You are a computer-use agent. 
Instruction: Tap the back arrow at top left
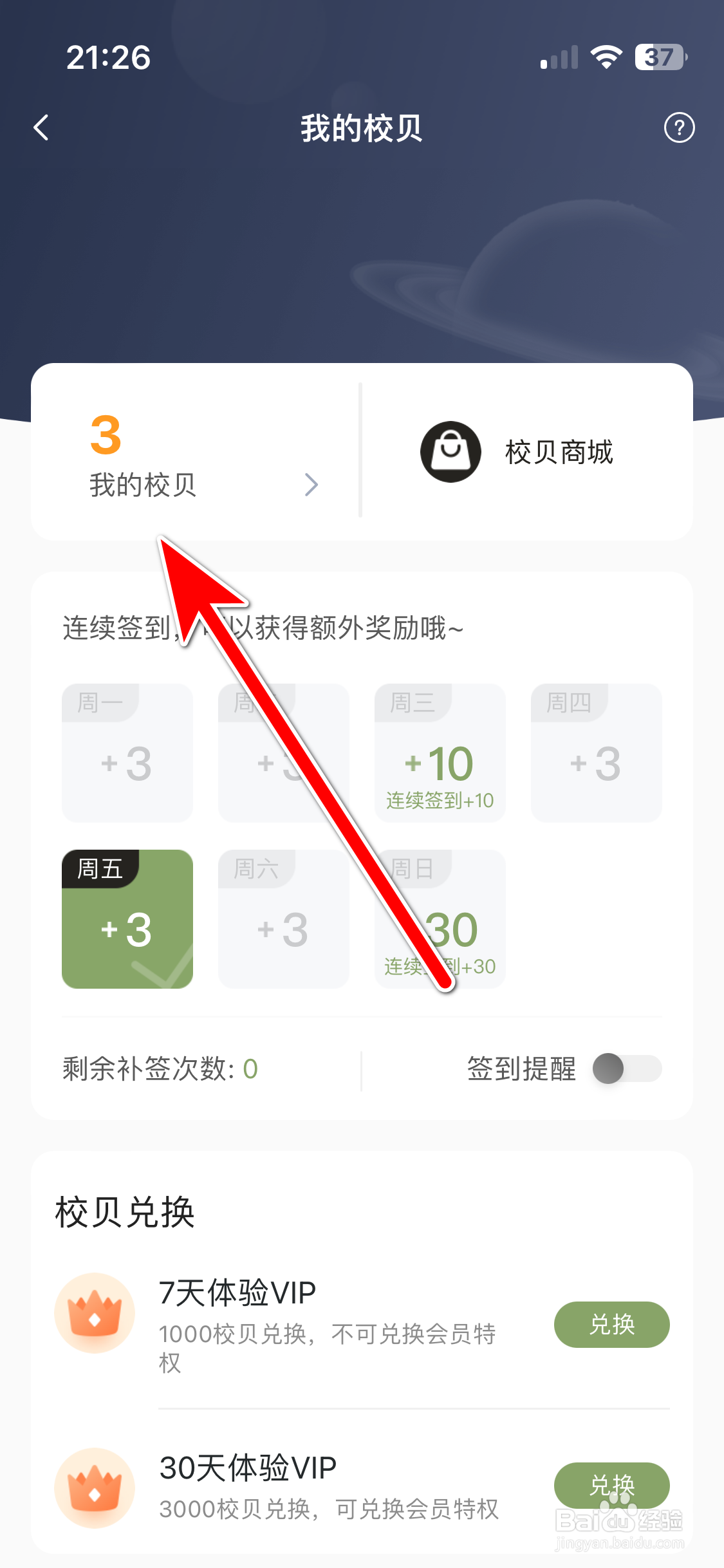coord(41,127)
